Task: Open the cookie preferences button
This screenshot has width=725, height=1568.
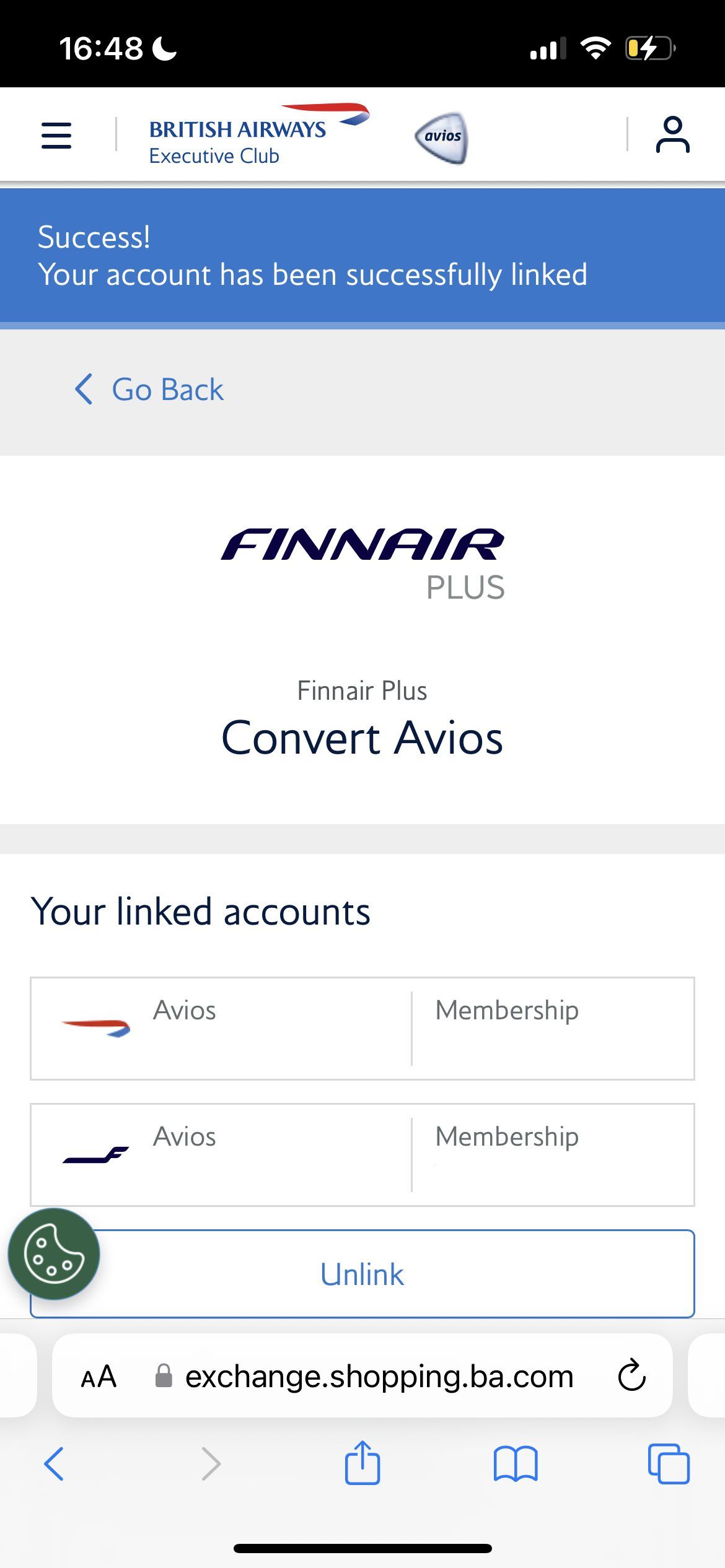Action: coord(54,1254)
